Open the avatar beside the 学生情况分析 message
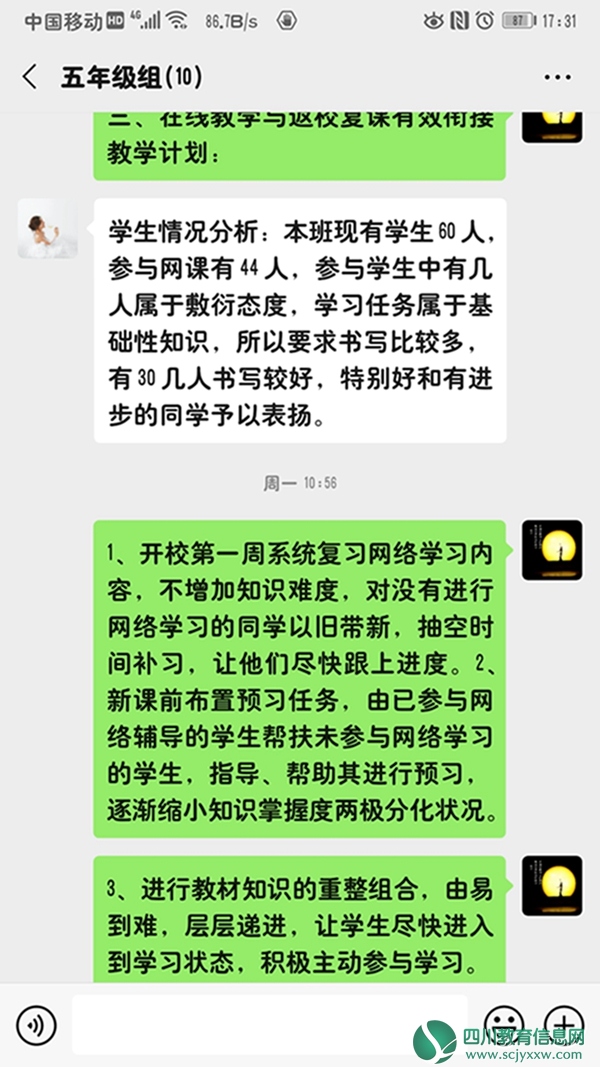 point(47,229)
